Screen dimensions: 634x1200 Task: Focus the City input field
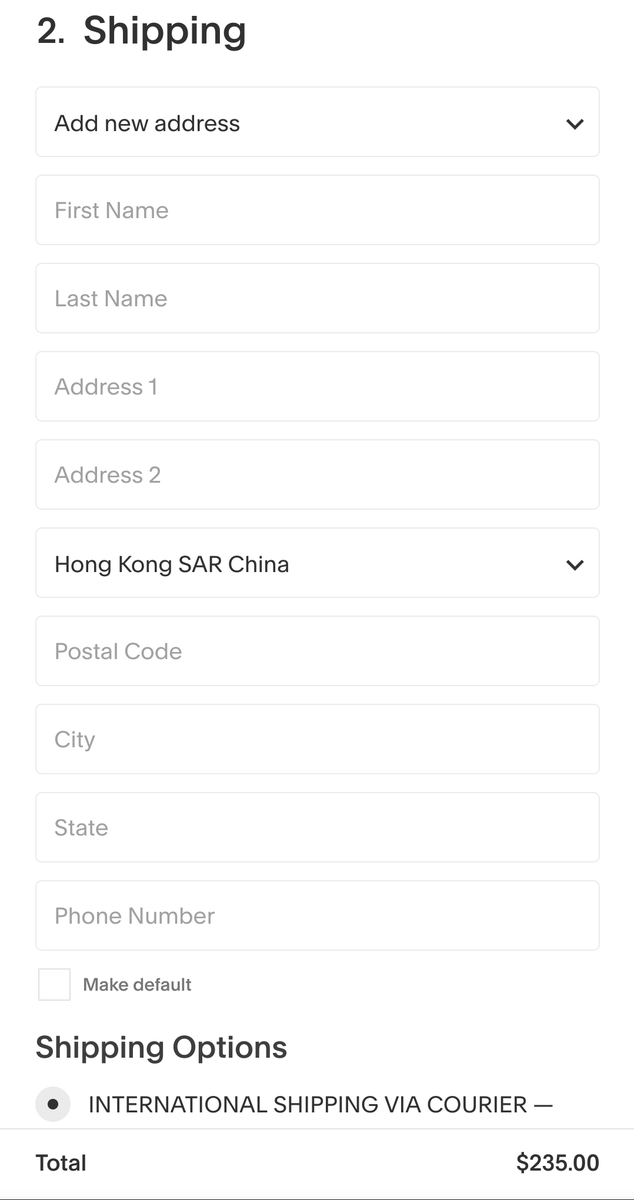coord(317,739)
